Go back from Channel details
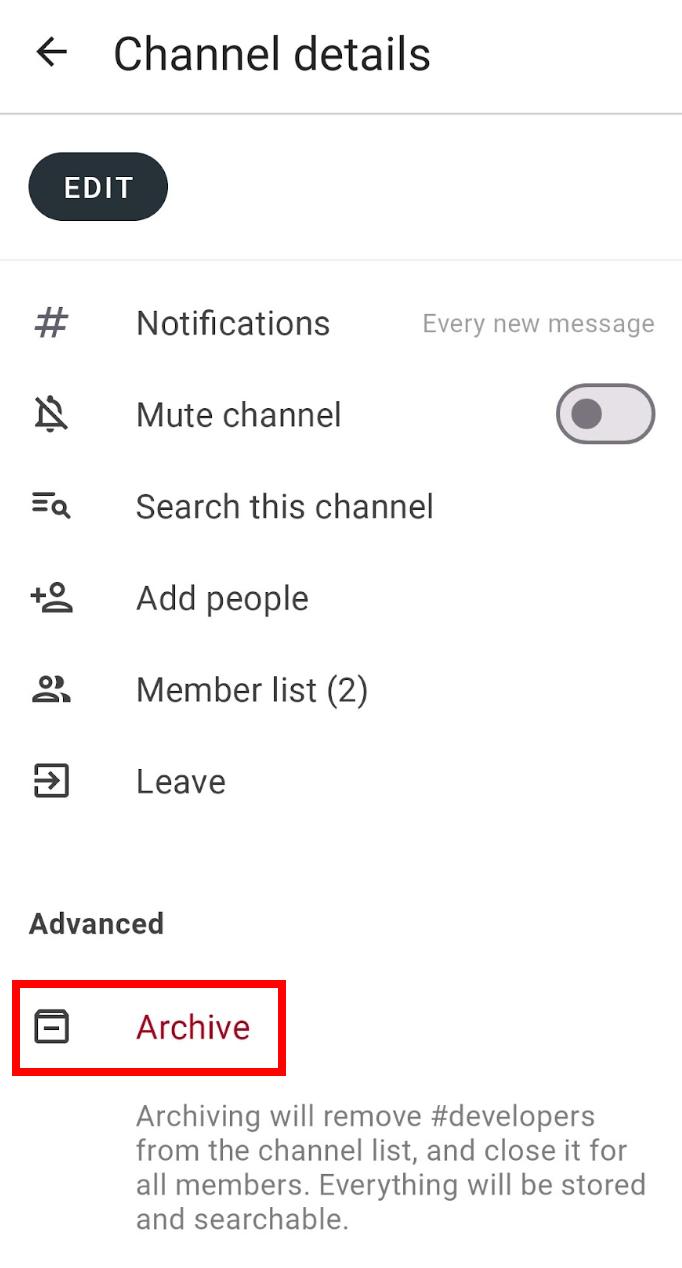The height and width of the screenshot is (1268, 682). pos(51,53)
